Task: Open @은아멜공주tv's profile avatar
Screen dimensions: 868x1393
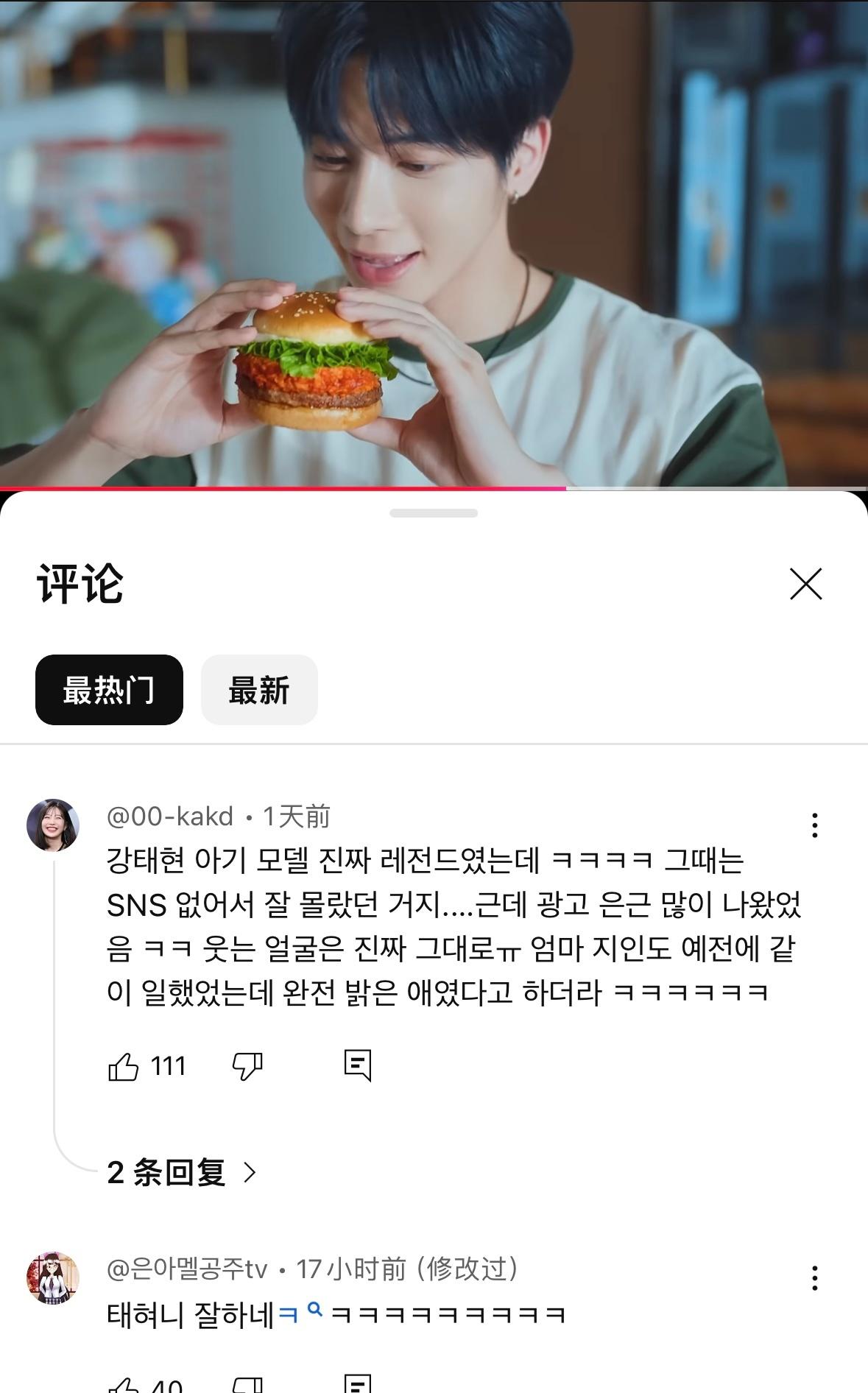Action: [x=53, y=1277]
